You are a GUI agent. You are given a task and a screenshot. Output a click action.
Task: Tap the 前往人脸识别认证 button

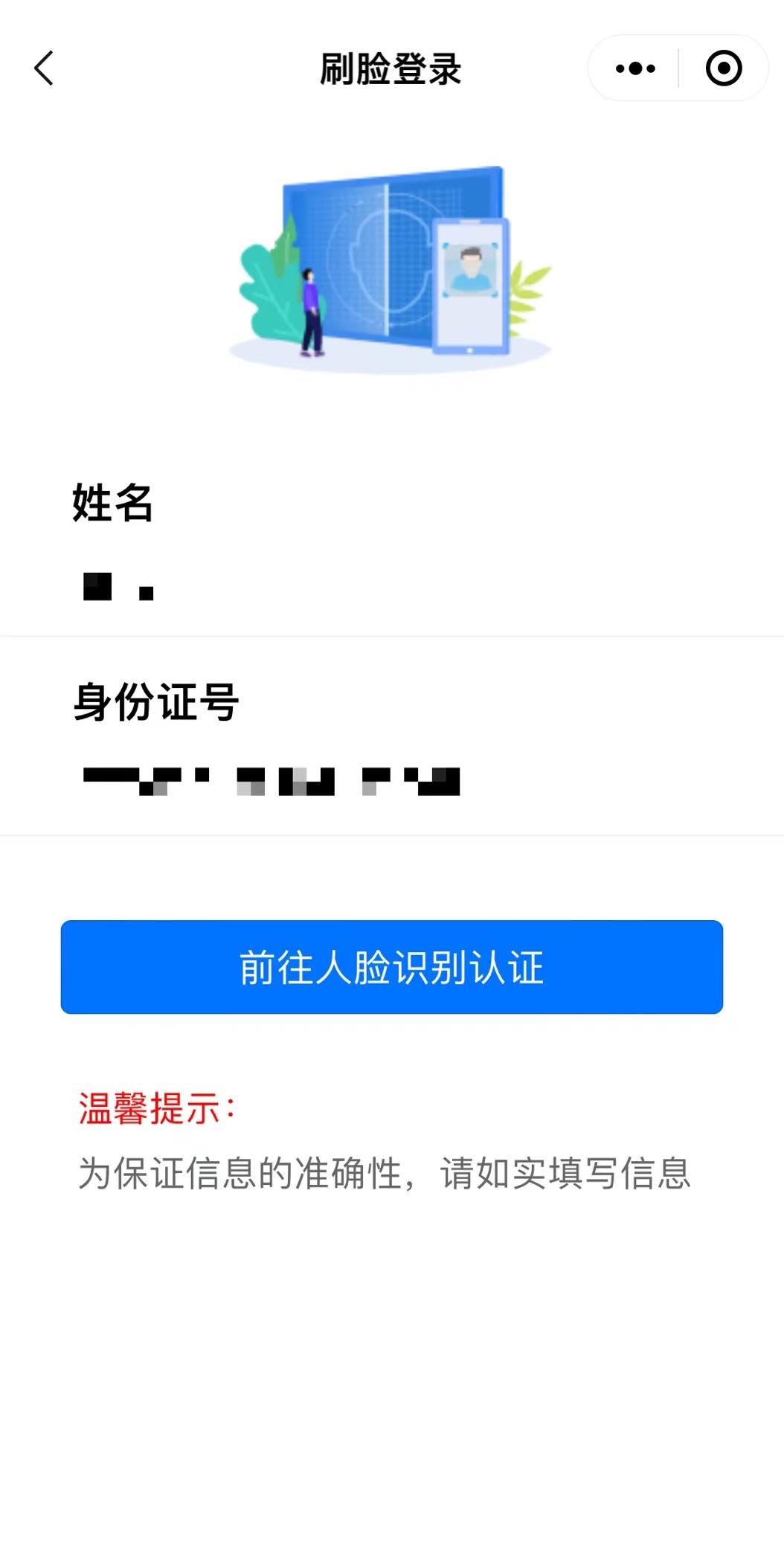391,967
